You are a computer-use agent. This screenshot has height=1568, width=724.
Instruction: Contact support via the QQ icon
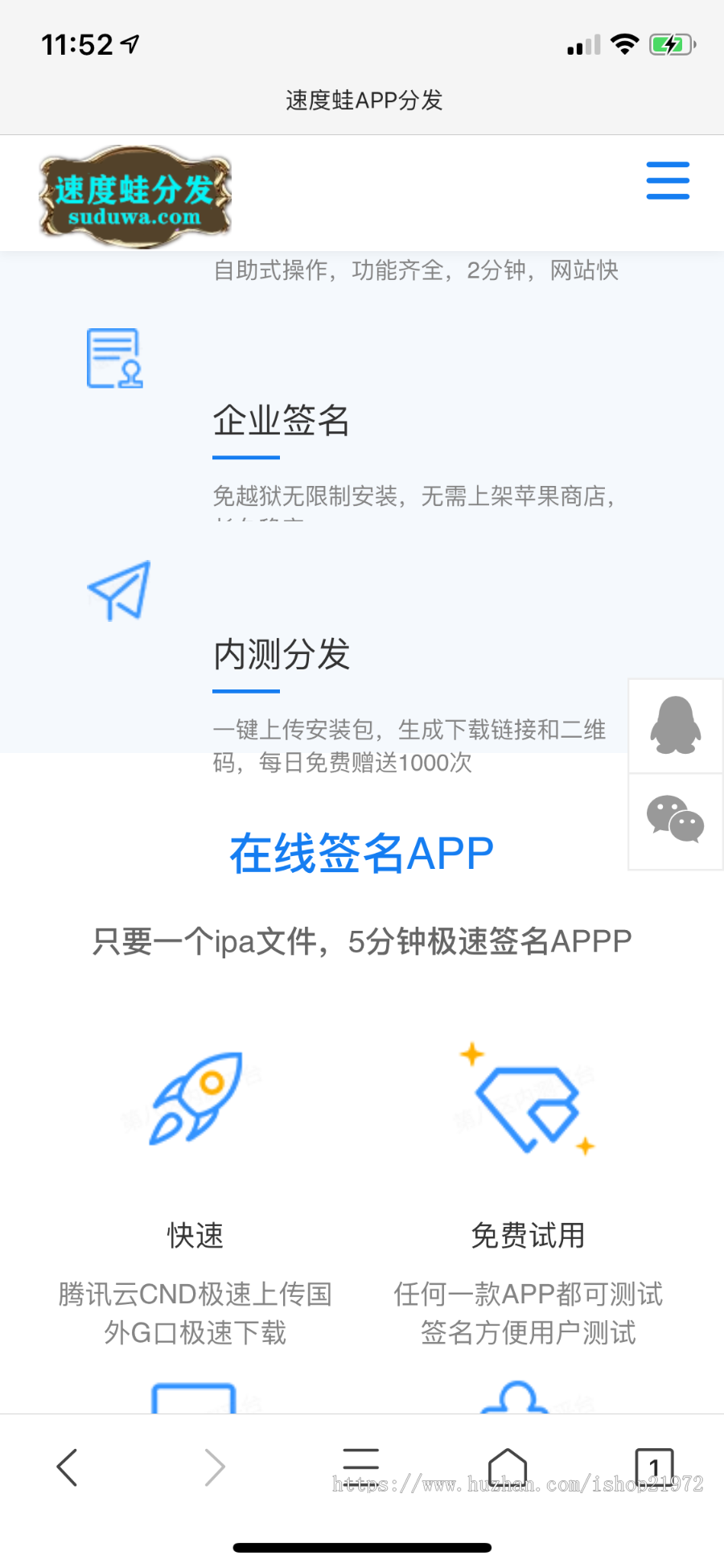coord(676,726)
